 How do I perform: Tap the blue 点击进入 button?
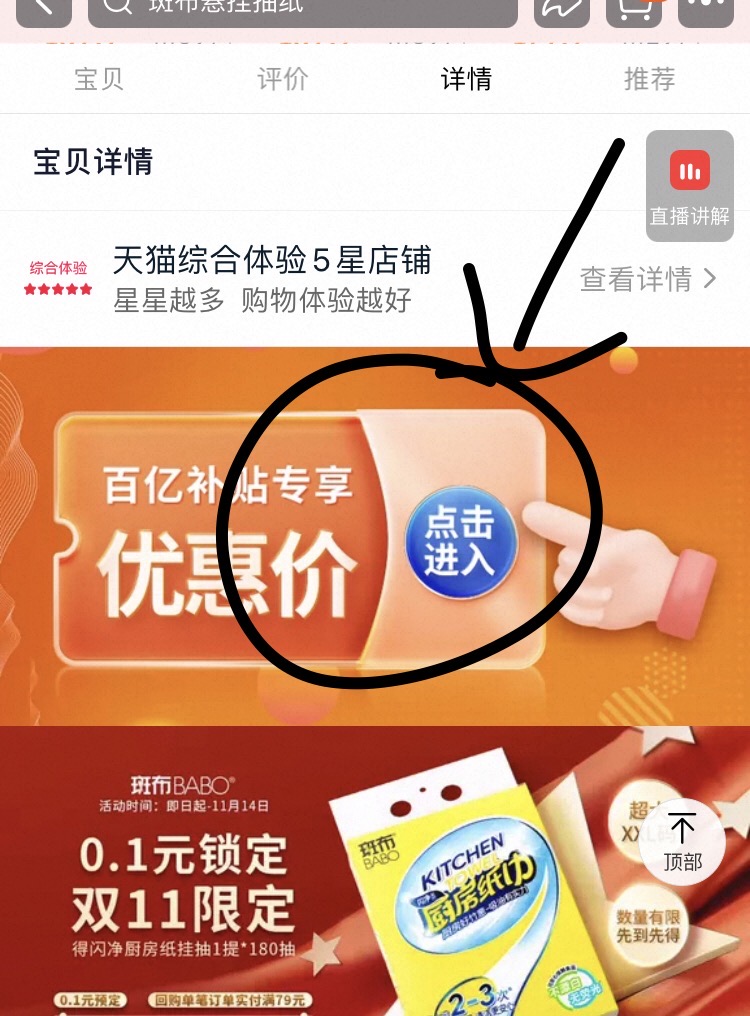click(x=459, y=540)
